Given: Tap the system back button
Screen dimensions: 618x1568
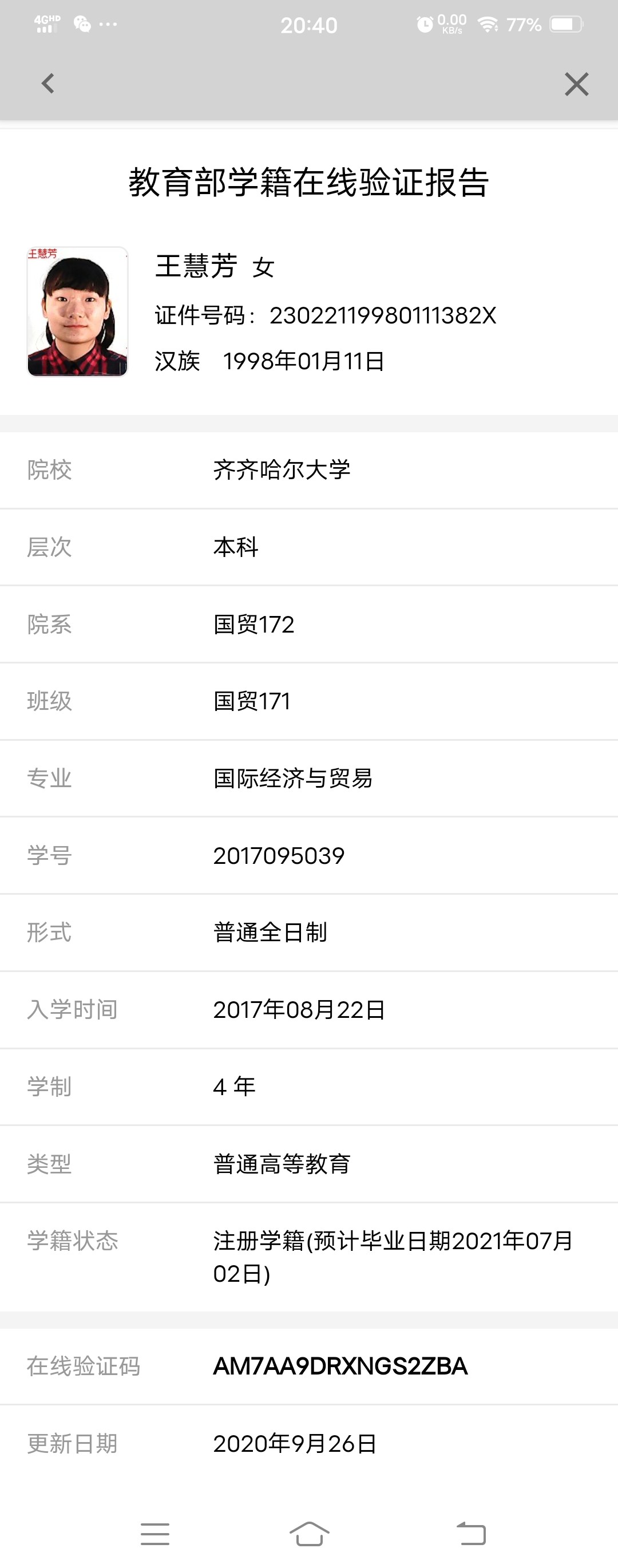Looking at the screenshot, I should (x=472, y=1533).
